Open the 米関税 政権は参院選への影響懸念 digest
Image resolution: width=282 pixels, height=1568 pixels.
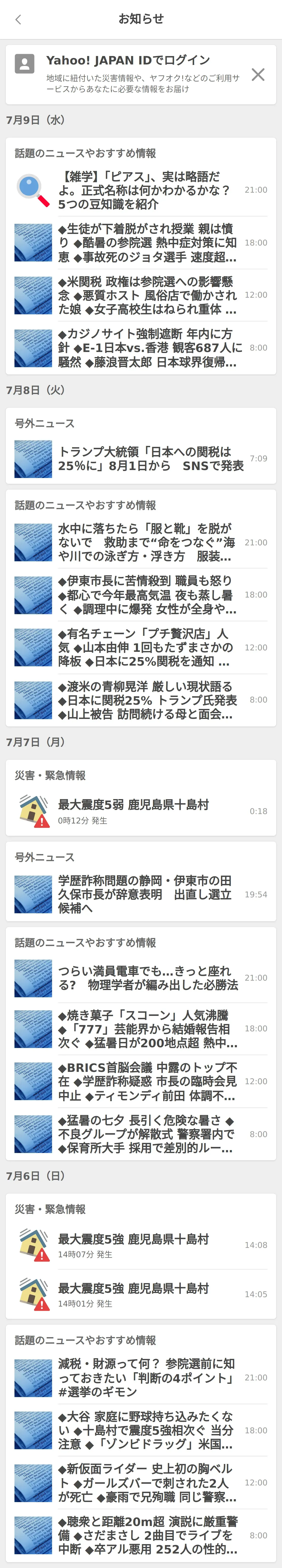(x=146, y=295)
